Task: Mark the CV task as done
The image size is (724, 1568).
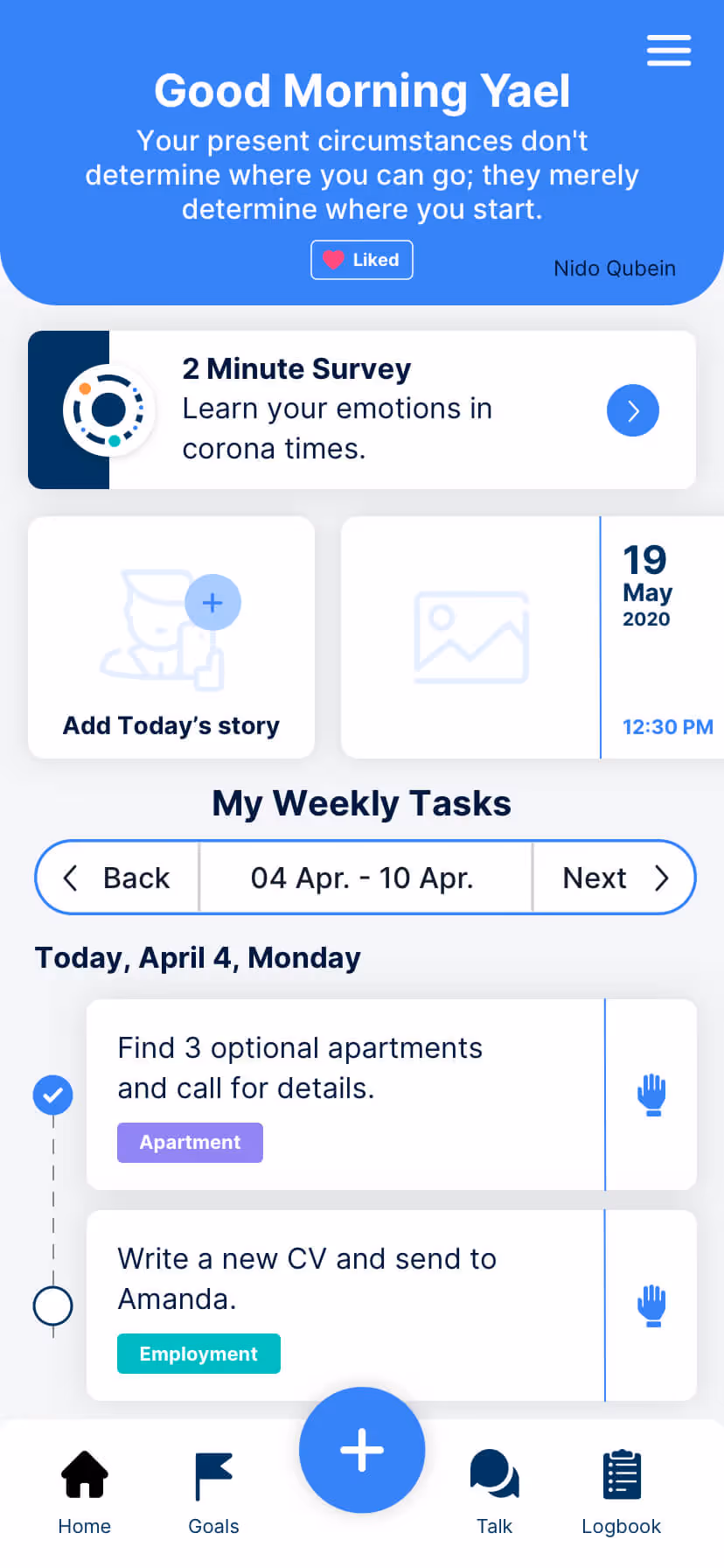Action: pos(52,1306)
